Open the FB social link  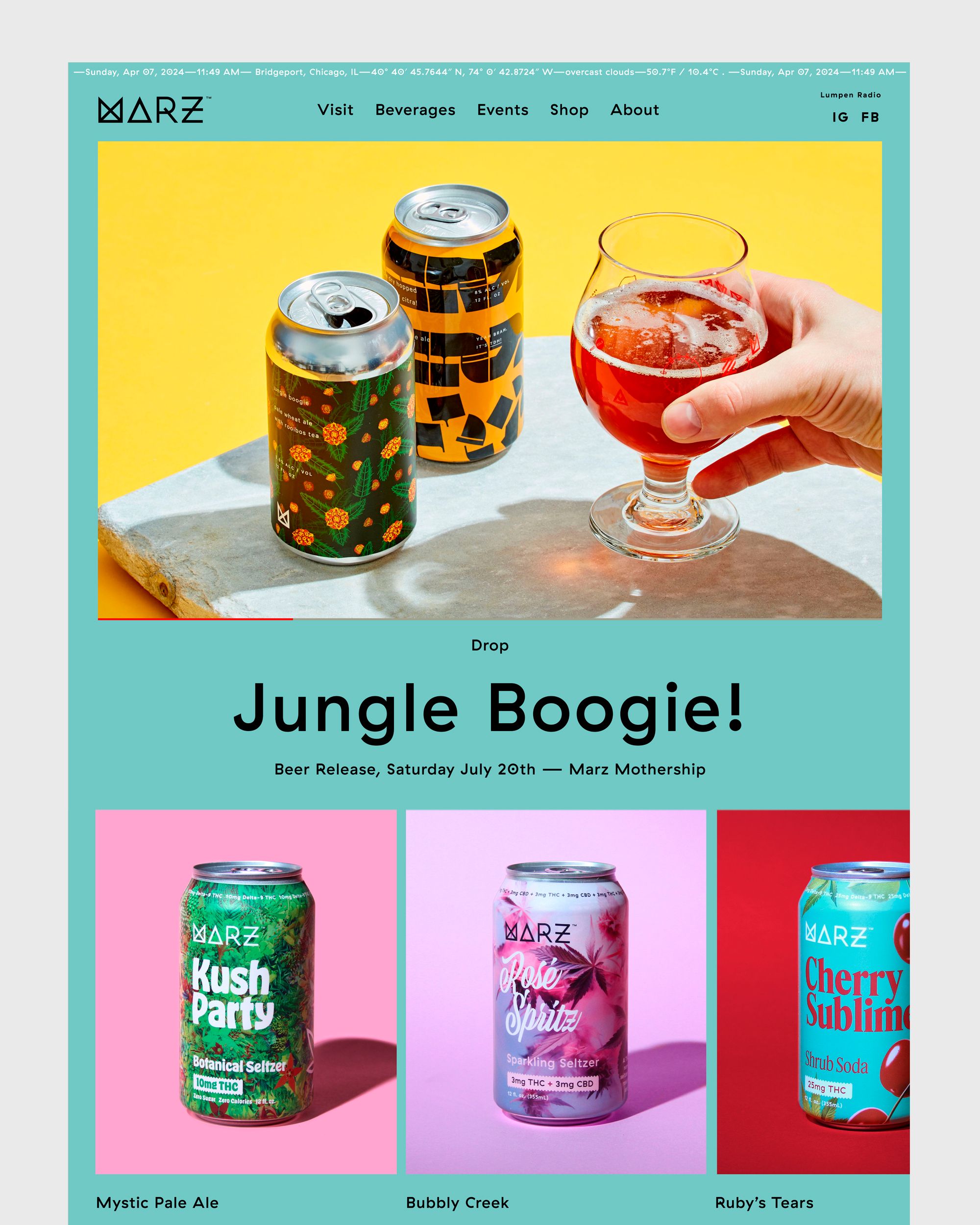click(x=870, y=118)
